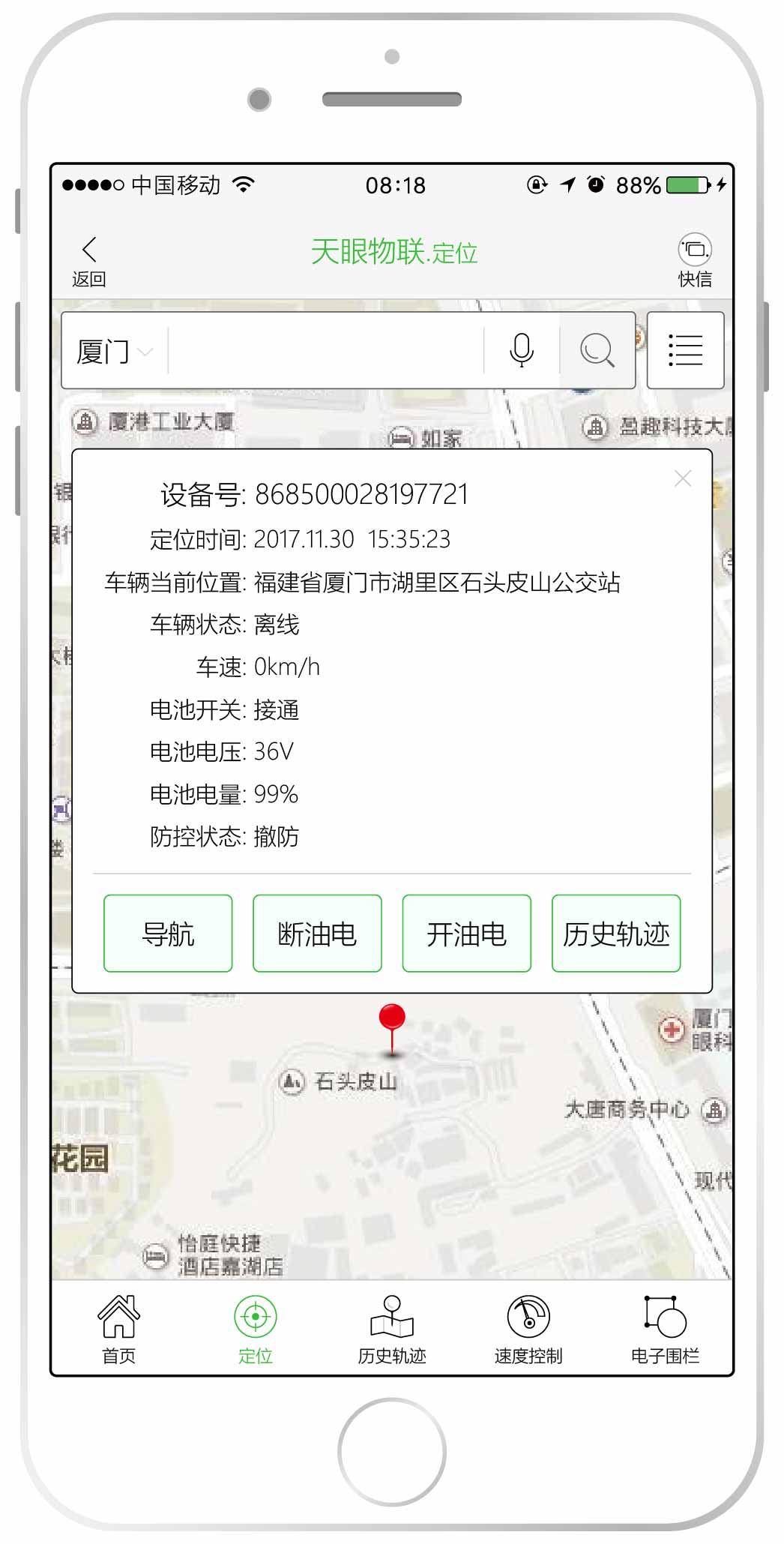Start voice search with the microphone

(x=522, y=350)
